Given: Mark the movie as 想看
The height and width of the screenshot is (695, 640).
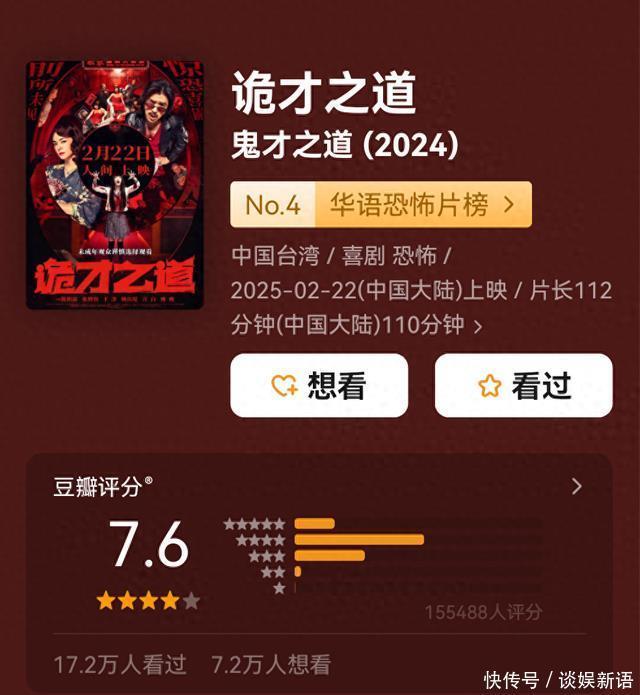Looking at the screenshot, I should point(319,386).
